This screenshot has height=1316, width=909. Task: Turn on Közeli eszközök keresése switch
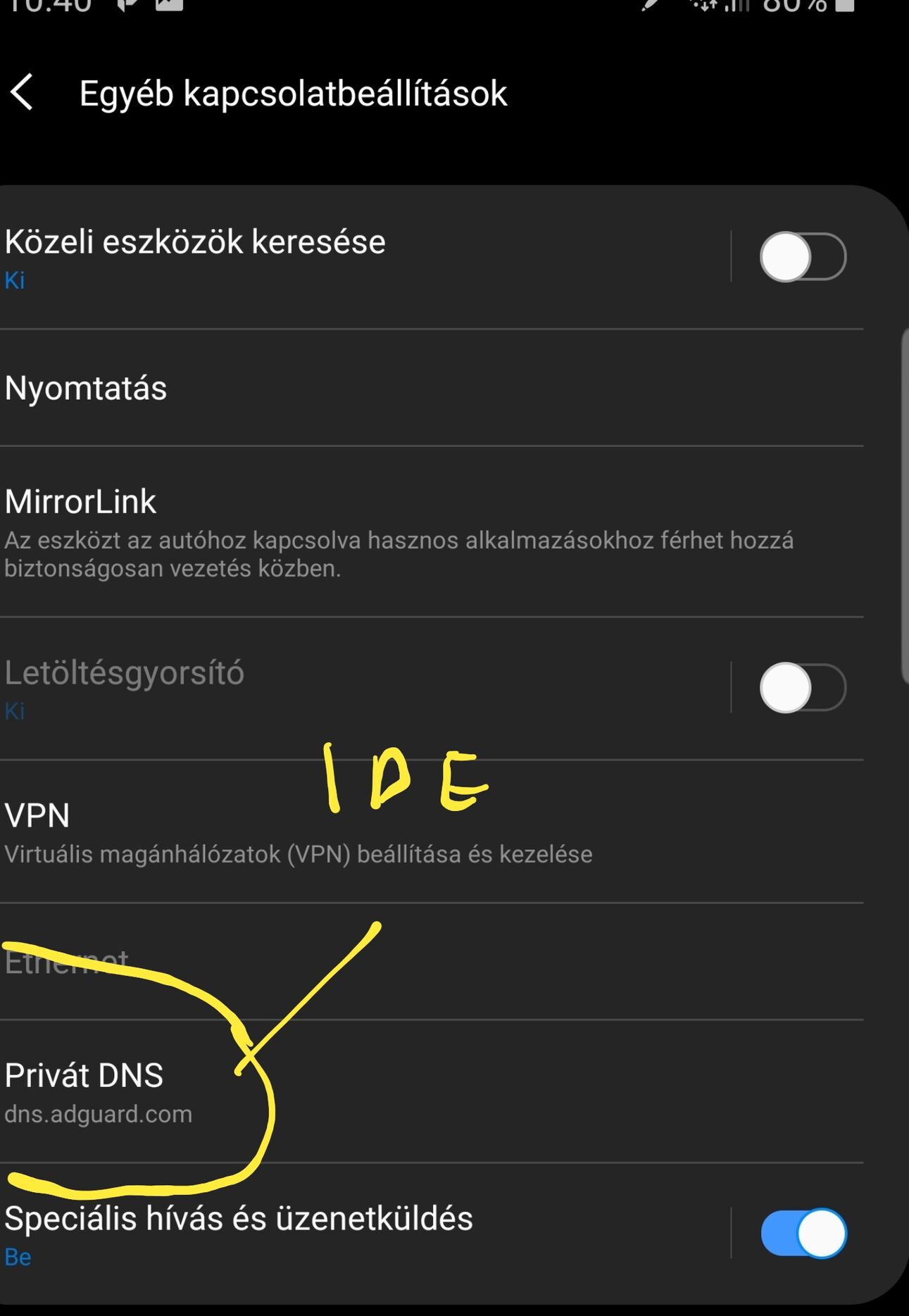[802, 257]
